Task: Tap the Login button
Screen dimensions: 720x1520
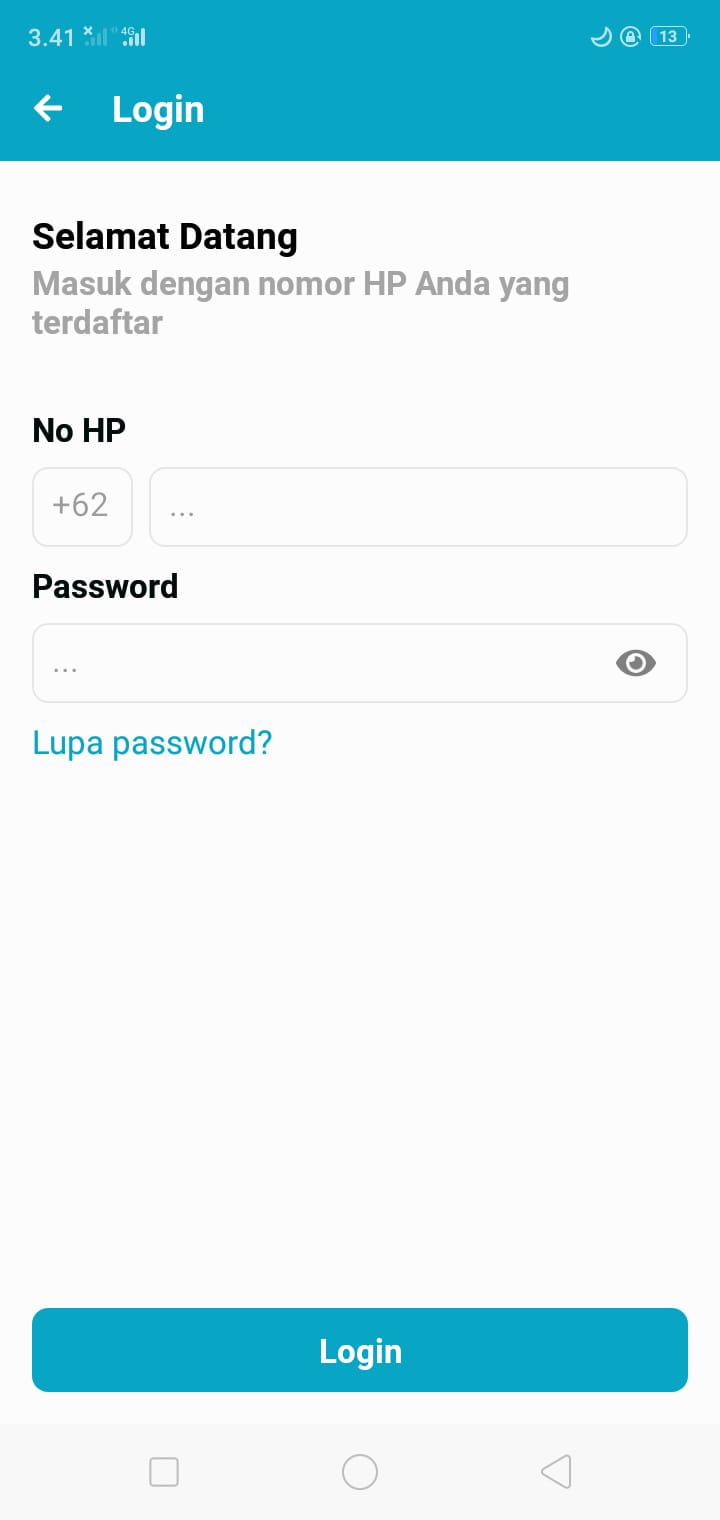Action: click(360, 1350)
